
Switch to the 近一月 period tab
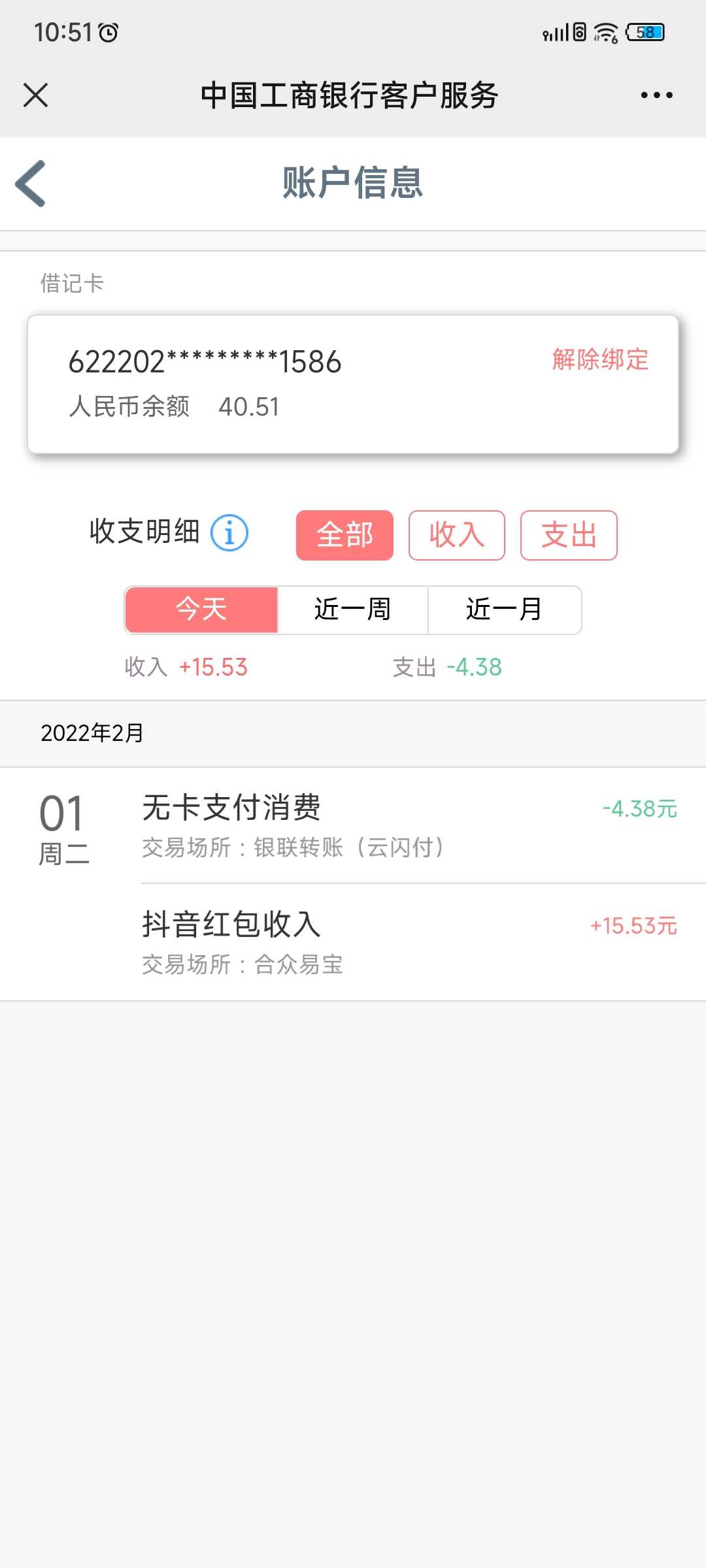(x=505, y=610)
